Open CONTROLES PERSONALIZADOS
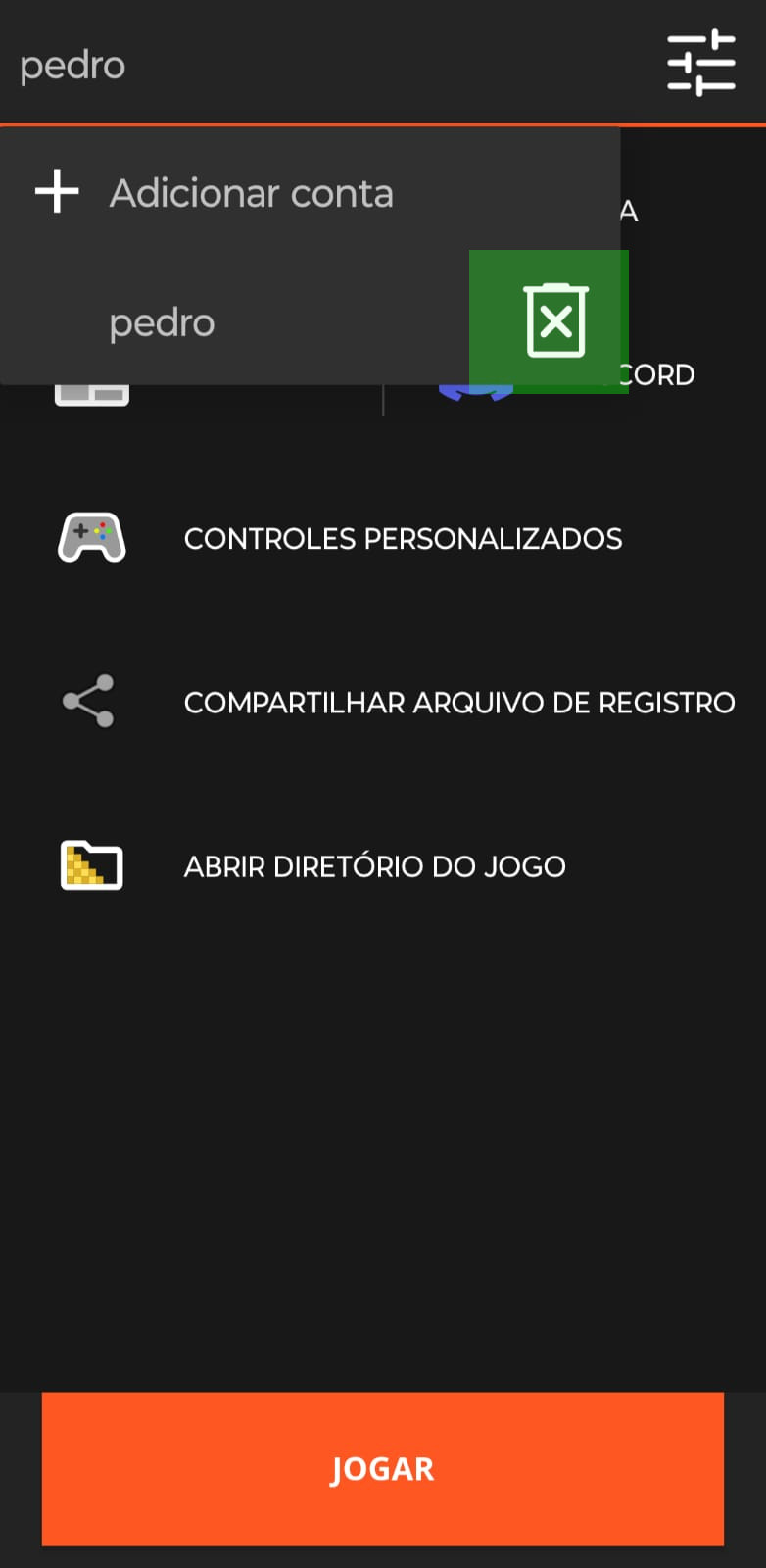This screenshot has width=766, height=1568. [404, 537]
